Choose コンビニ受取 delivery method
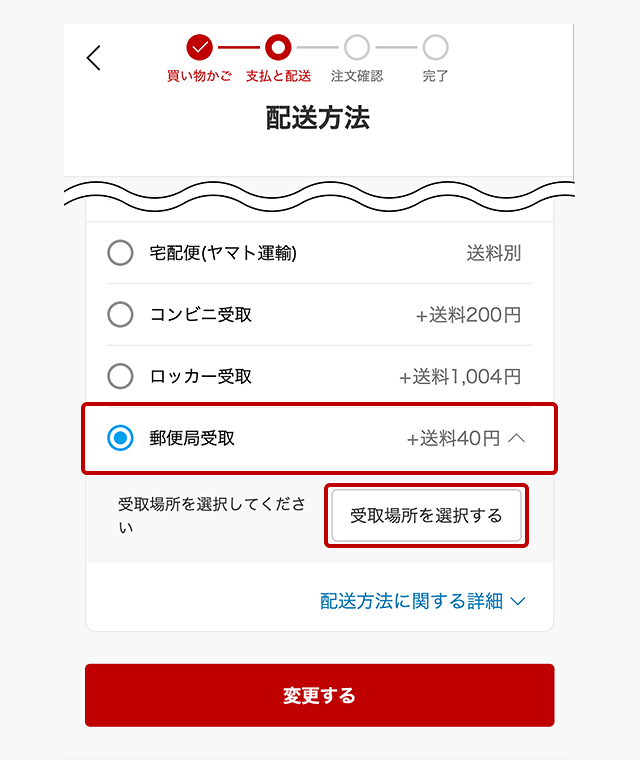640x760 pixels. tap(120, 315)
